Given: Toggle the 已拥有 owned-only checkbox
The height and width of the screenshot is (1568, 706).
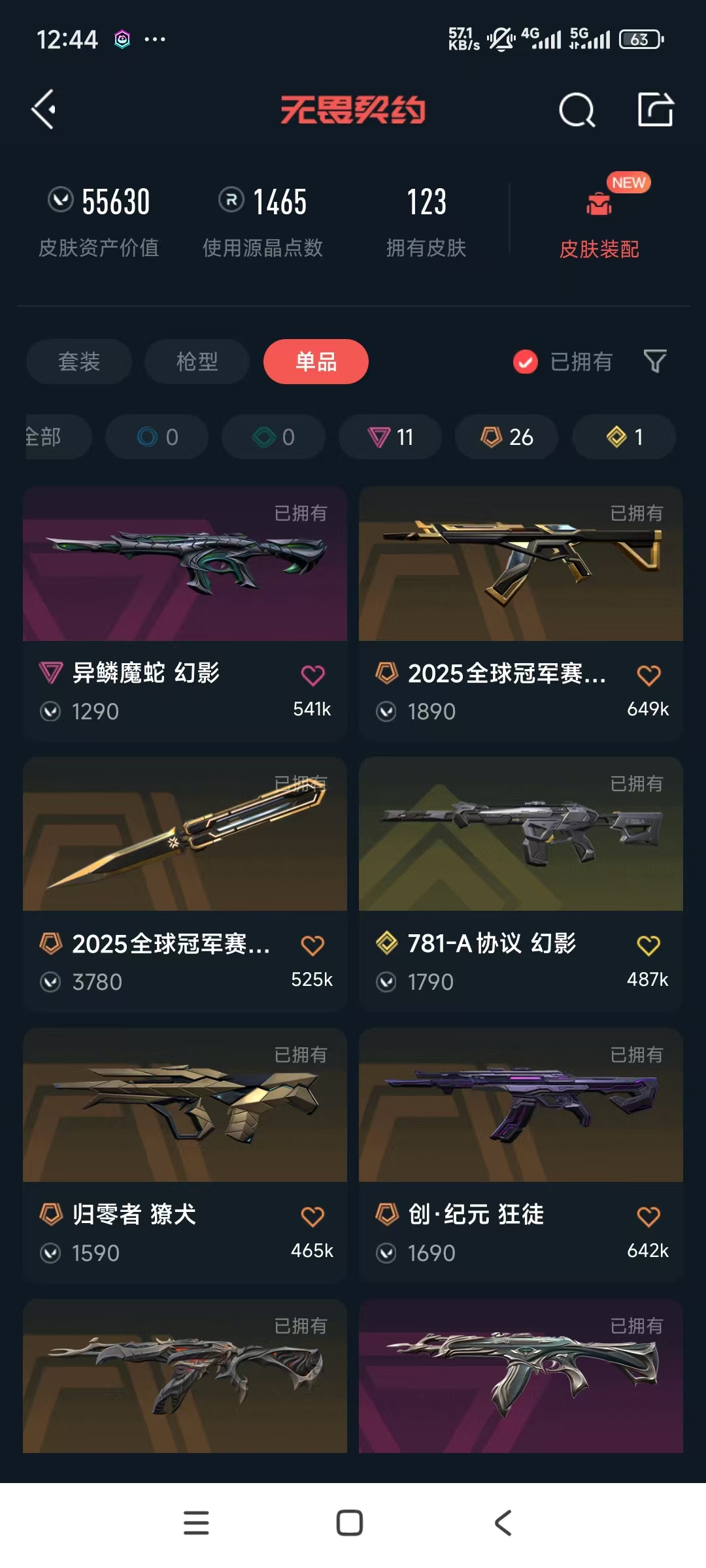Looking at the screenshot, I should 526,361.
